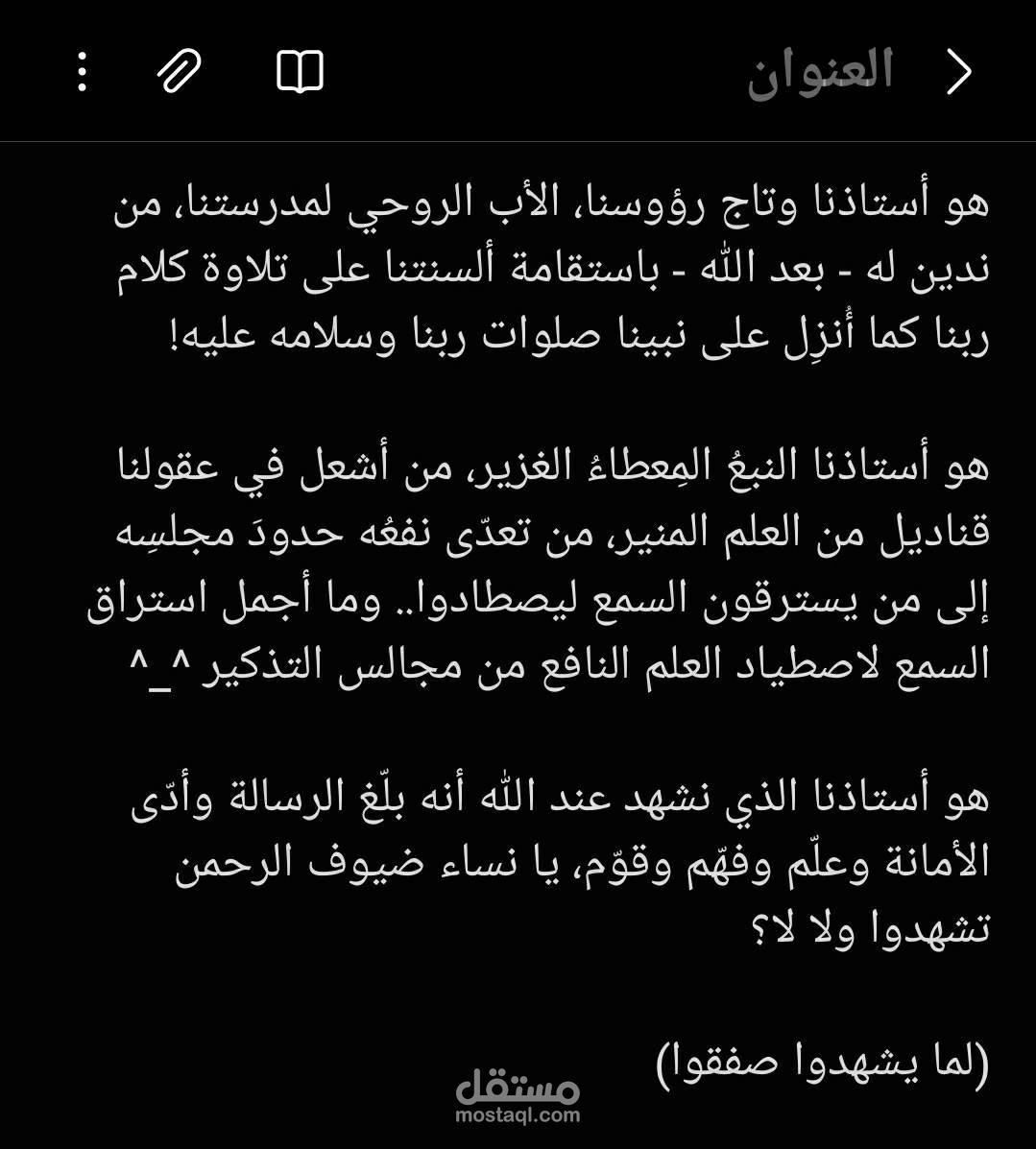Attach a file with the paperclip icon

180,72
